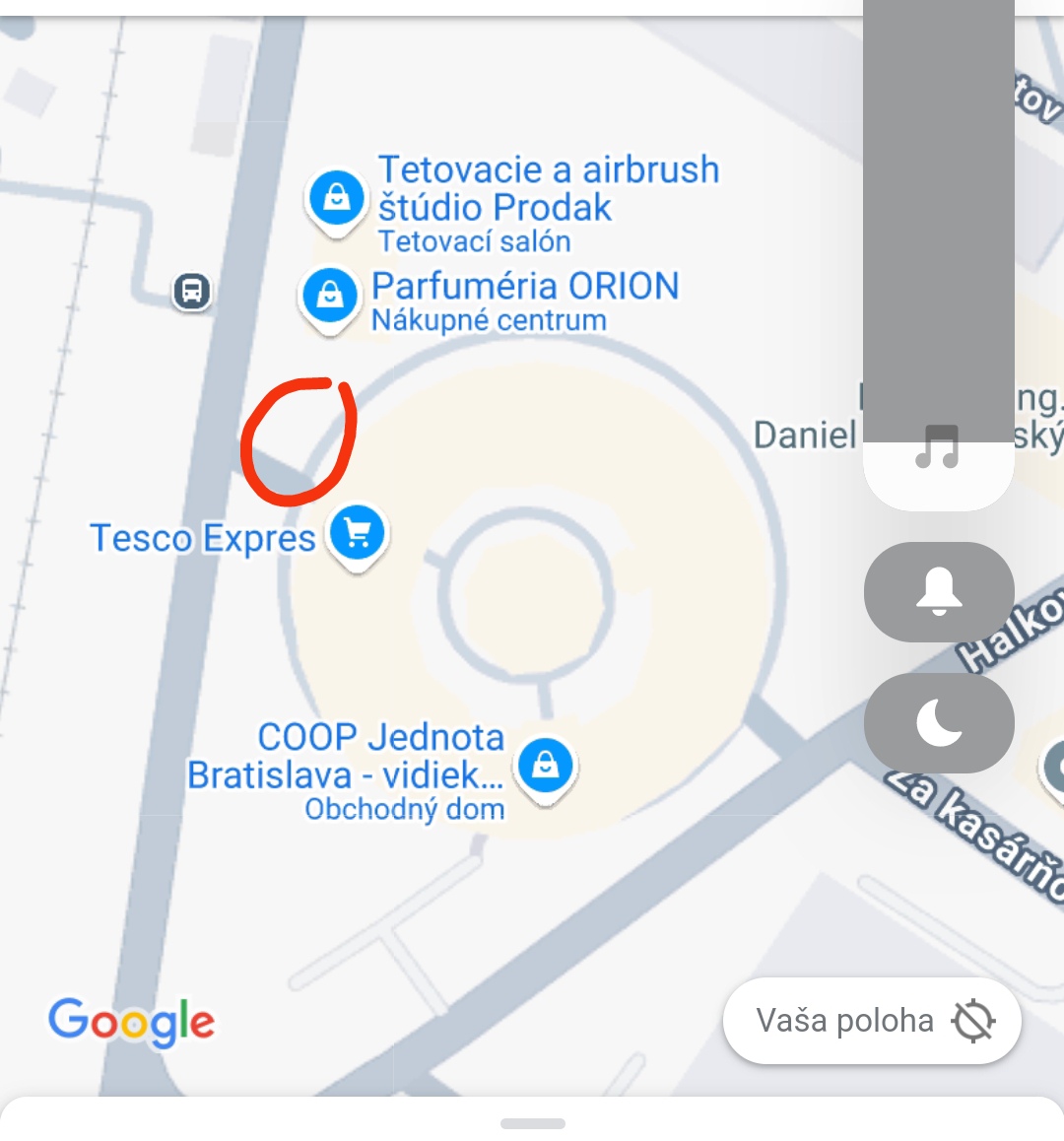Tap the Vaša poloha location button
Image resolution: width=1064 pixels, height=1141 pixels.
click(x=871, y=1021)
